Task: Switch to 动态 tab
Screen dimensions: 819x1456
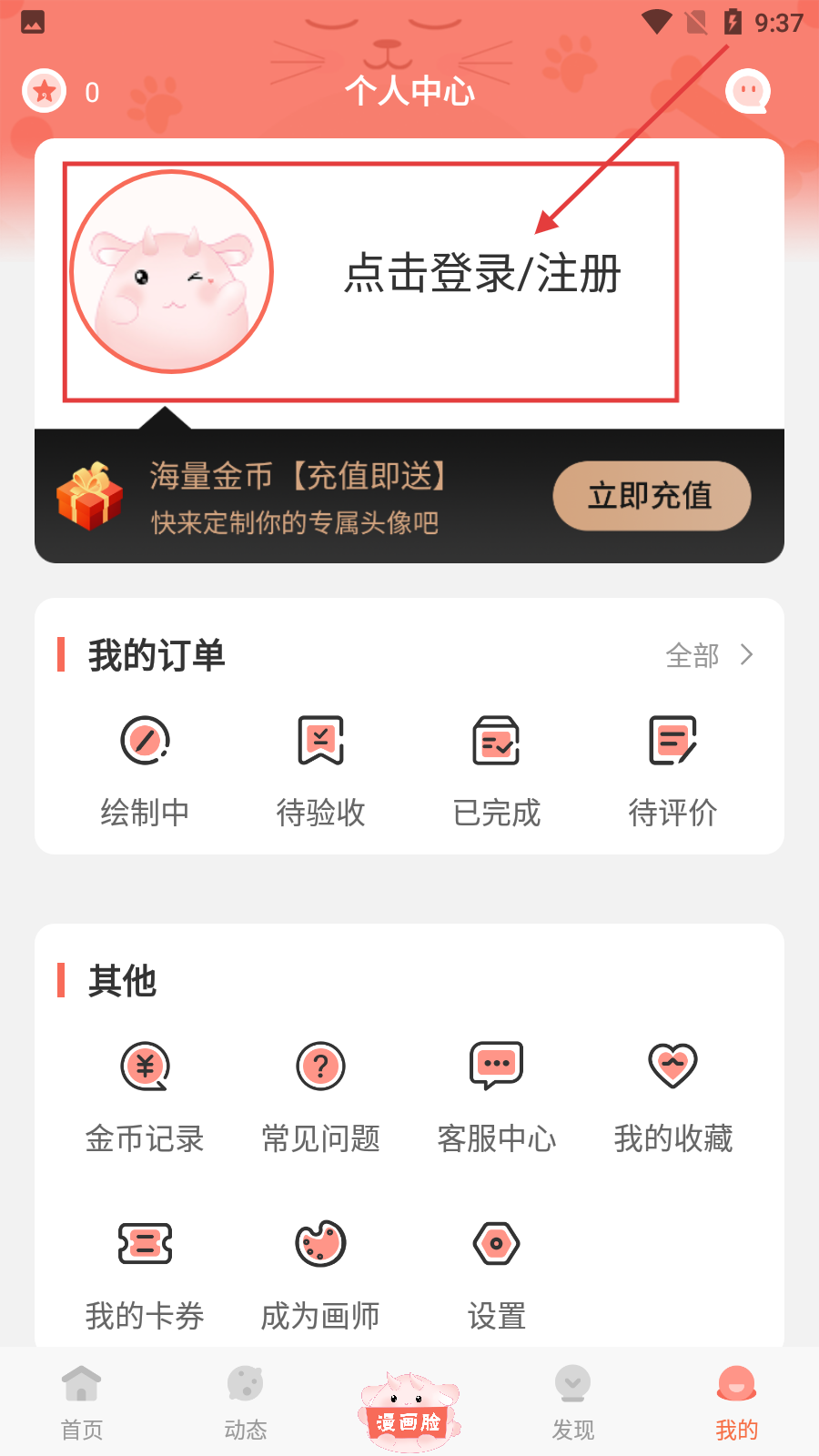Action: coord(246,1402)
